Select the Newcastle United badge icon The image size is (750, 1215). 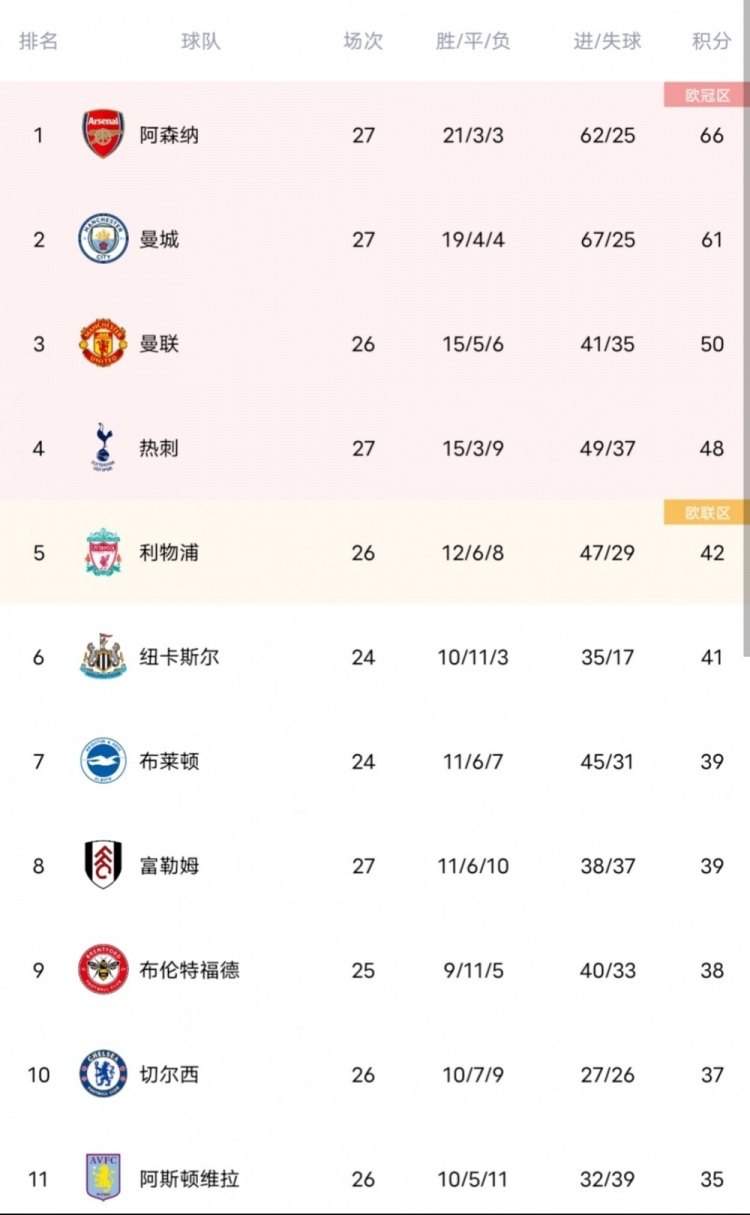[102, 657]
